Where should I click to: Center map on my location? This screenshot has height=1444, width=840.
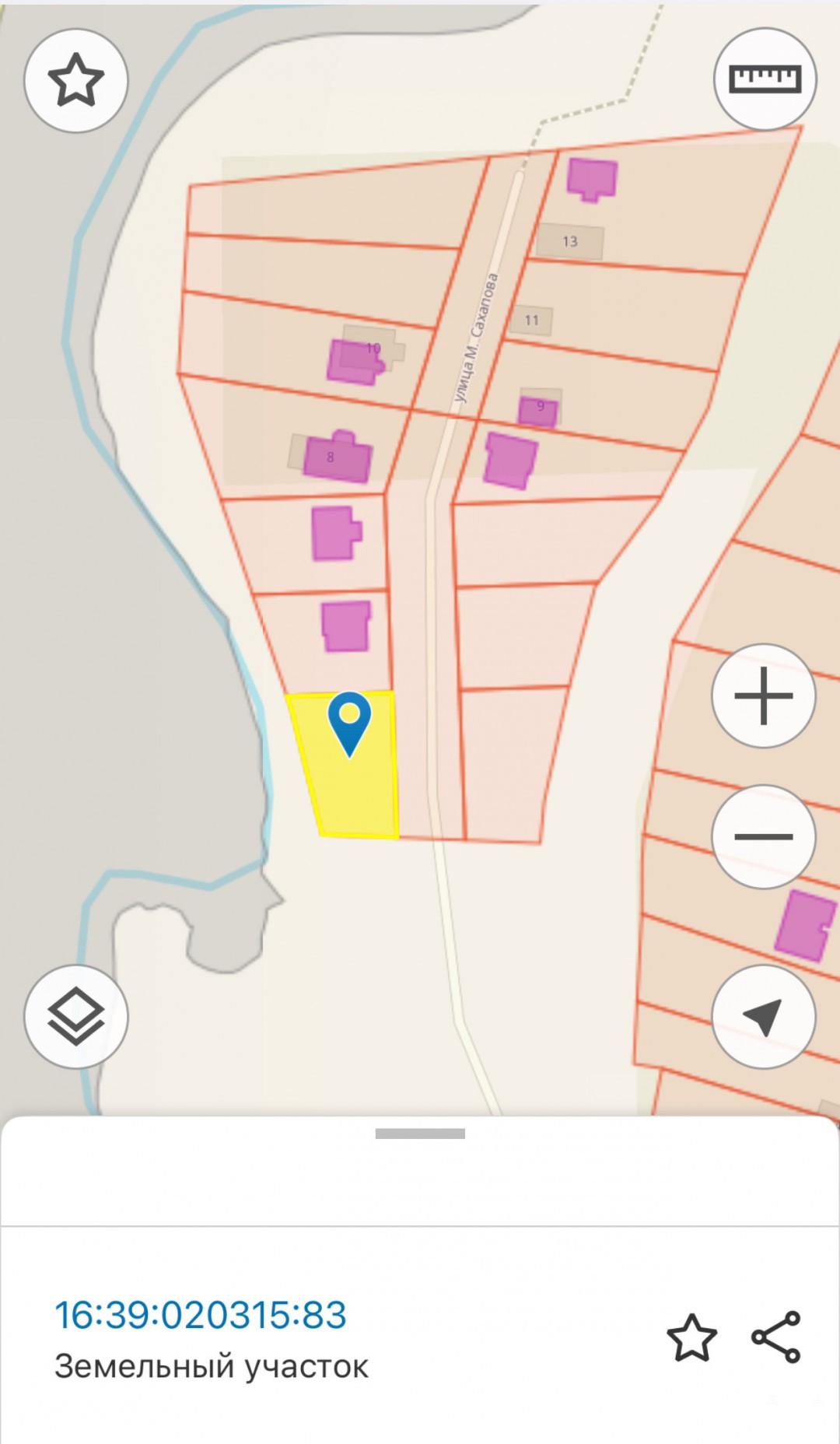pos(763,1016)
